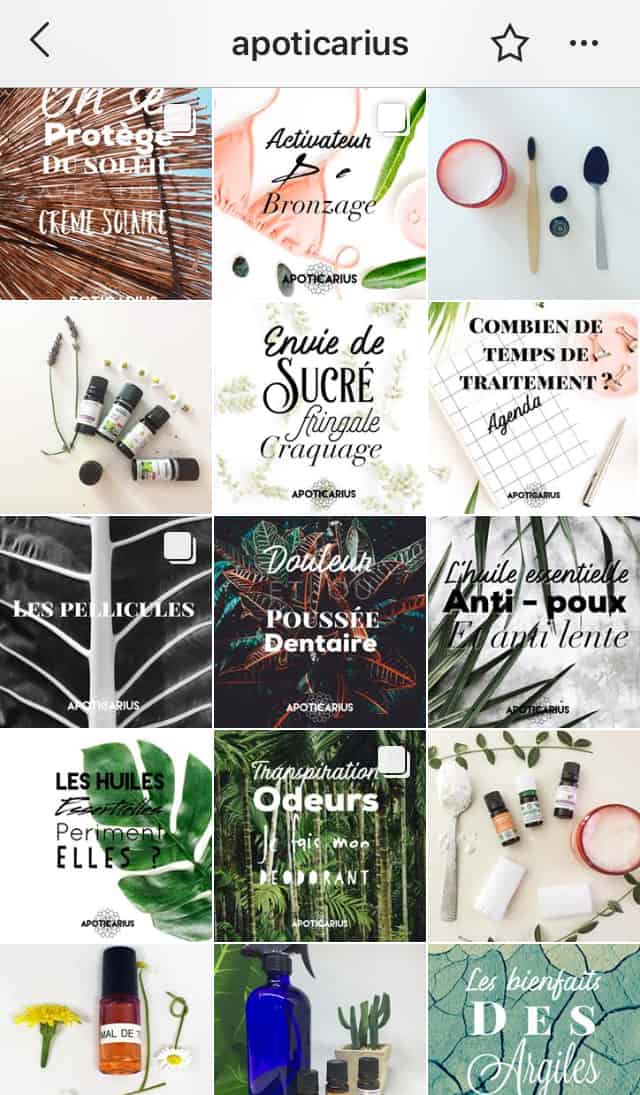The image size is (640, 1095).
Task: Open the Crème Solaire sun protection post
Action: (x=106, y=193)
